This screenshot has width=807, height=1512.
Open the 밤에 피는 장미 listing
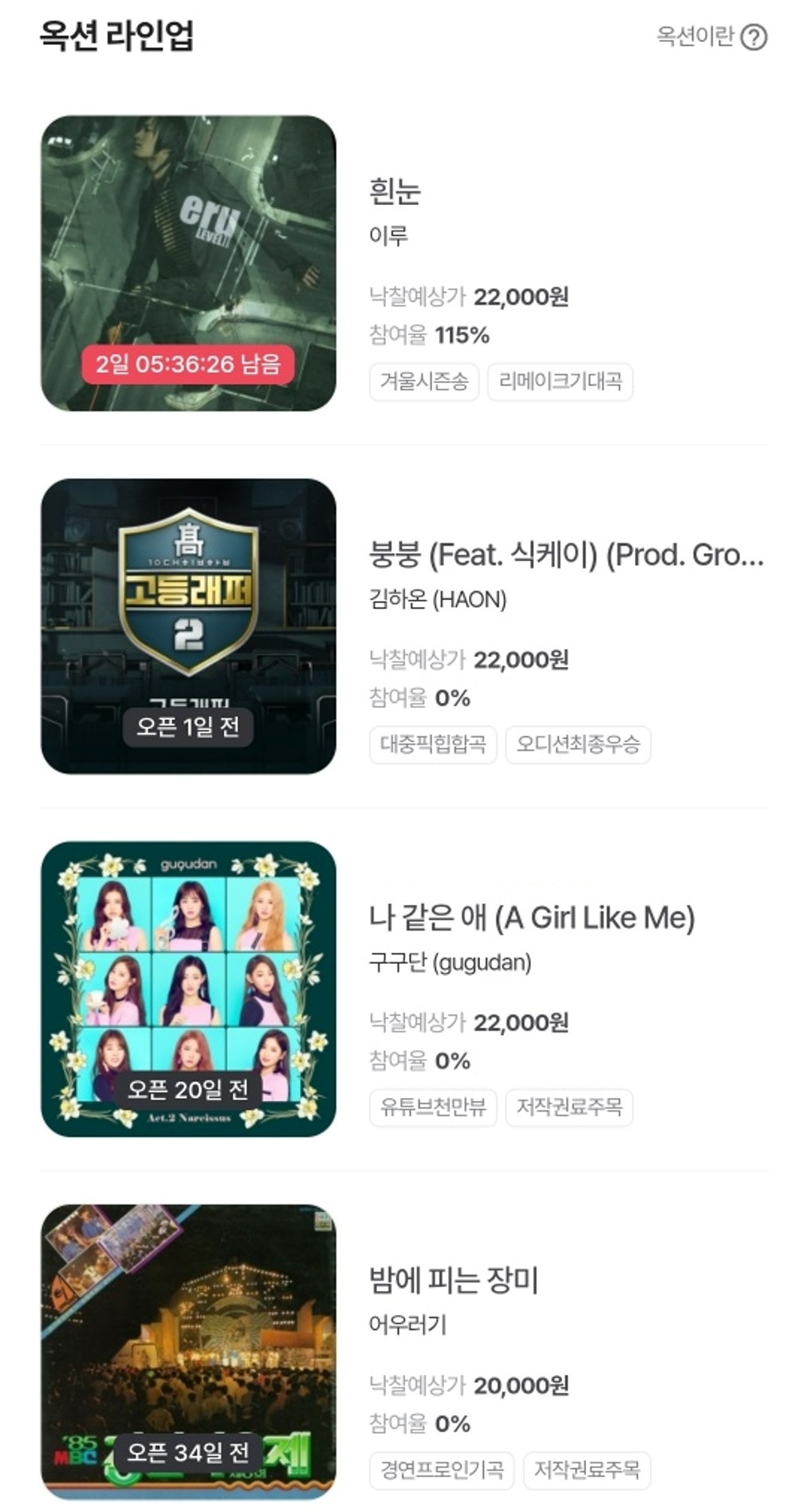453,1280
